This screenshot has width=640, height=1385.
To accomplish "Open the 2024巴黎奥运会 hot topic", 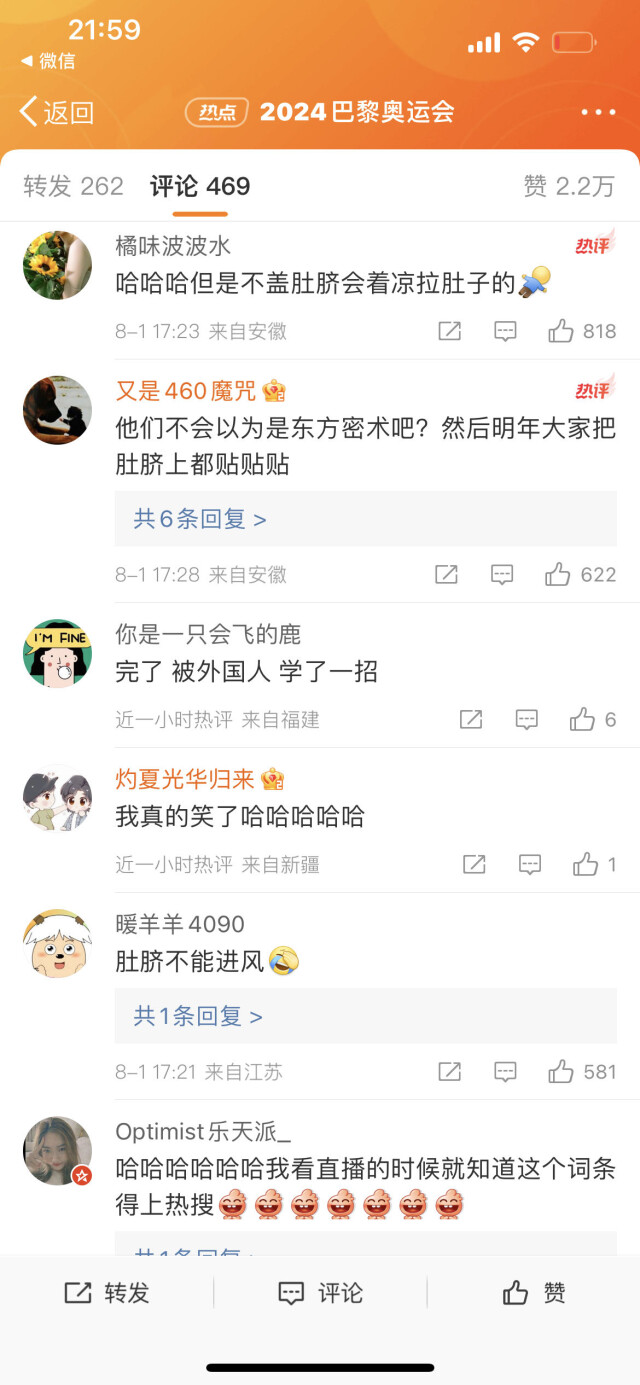I will [320, 112].
